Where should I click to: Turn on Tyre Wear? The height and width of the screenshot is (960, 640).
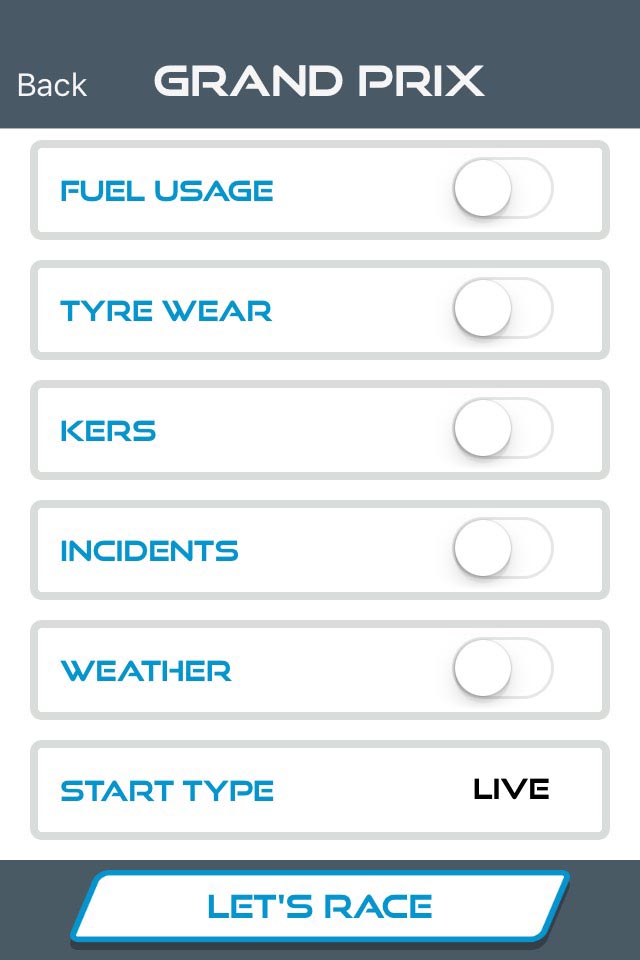pyautogui.click(x=502, y=308)
